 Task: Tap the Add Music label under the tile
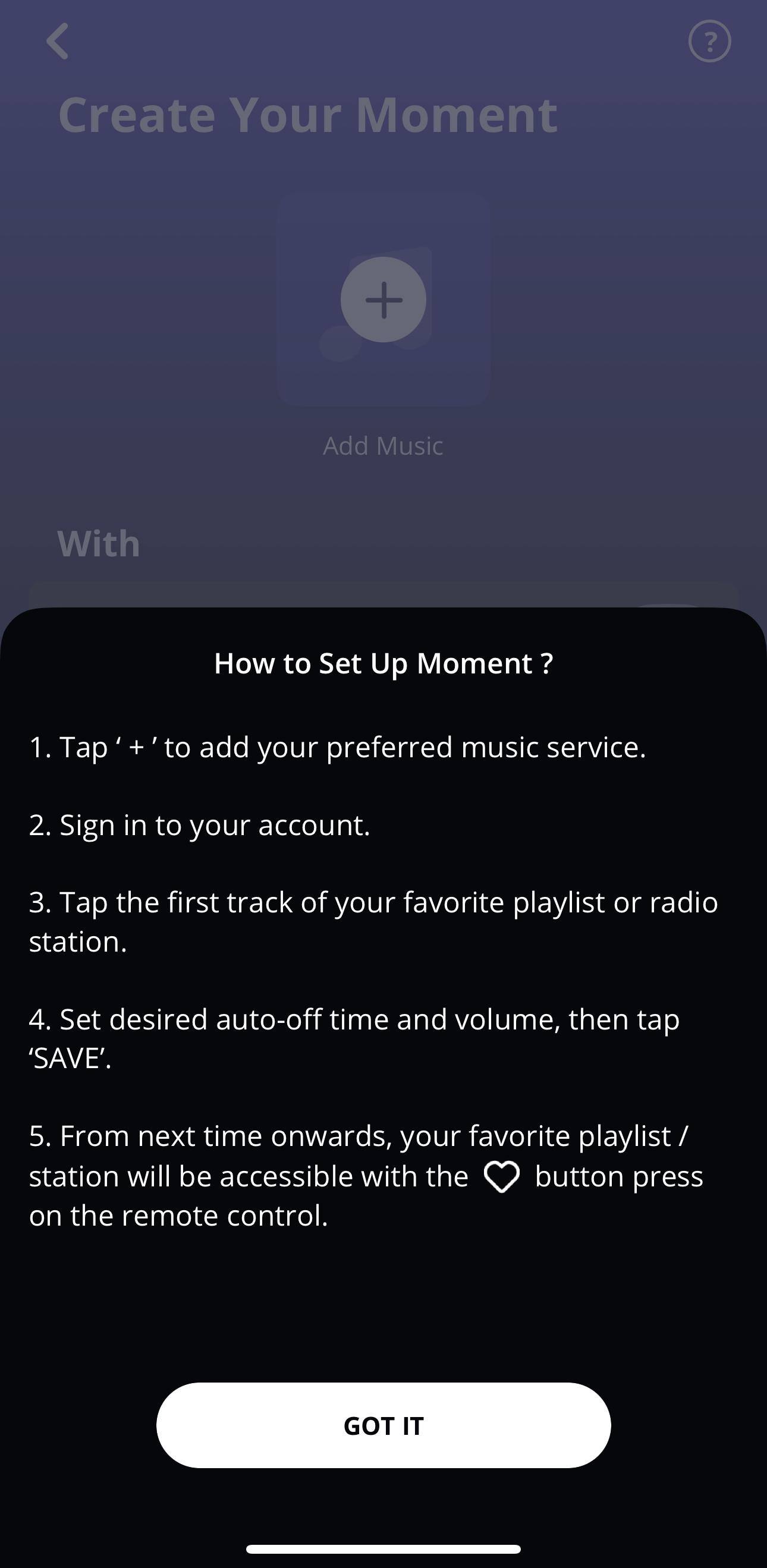click(x=383, y=445)
